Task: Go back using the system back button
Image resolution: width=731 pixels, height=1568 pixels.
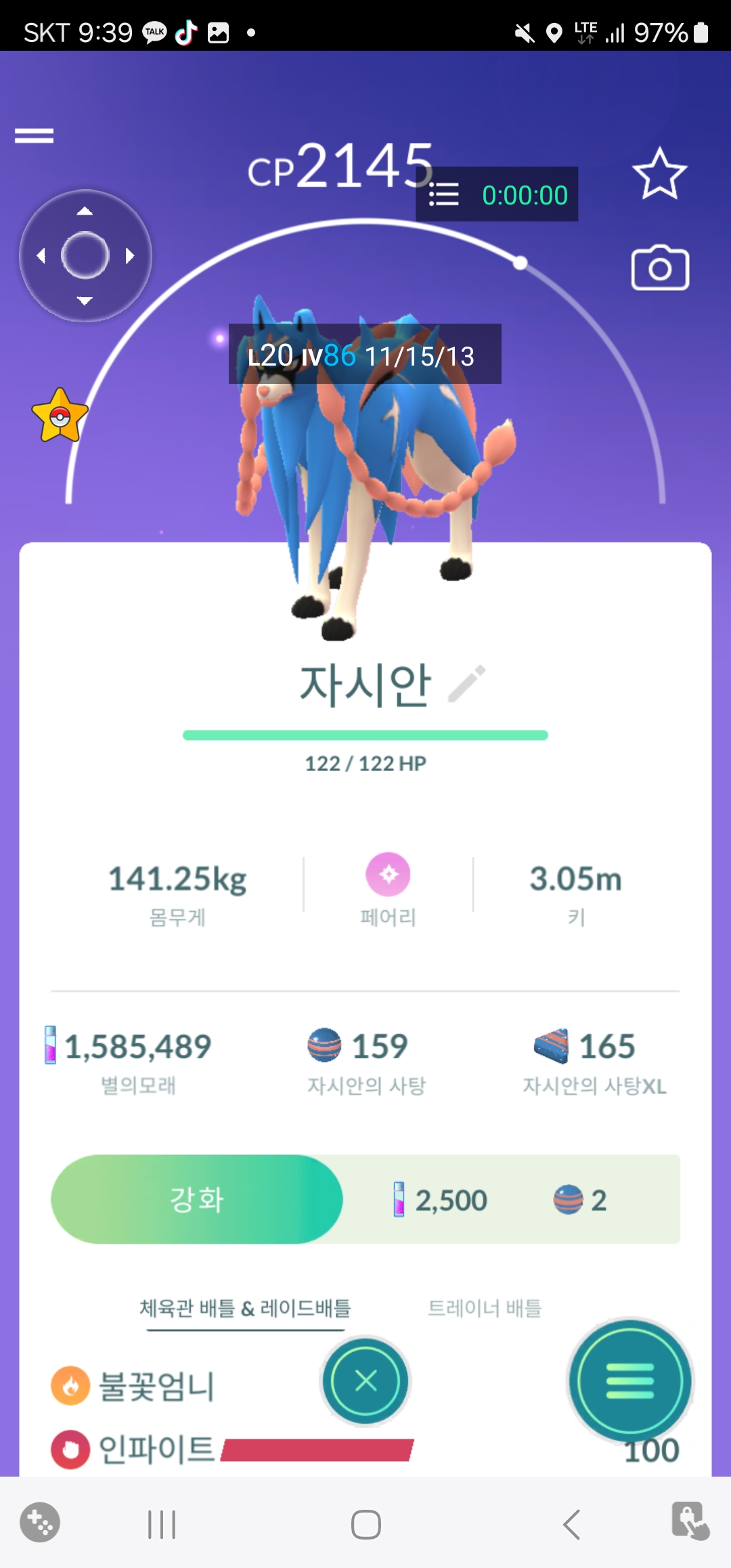Action: [572, 1525]
